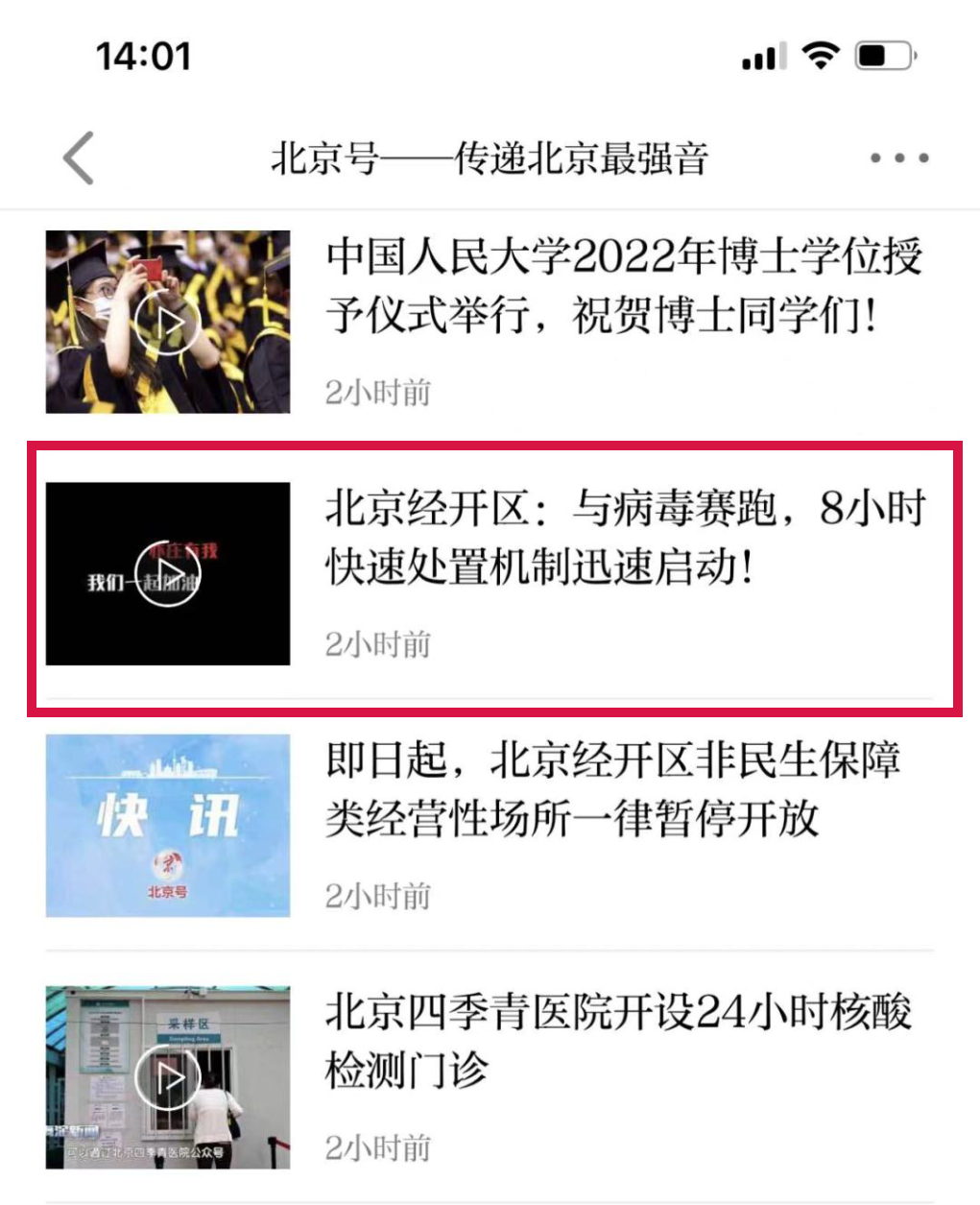This screenshot has width=980, height=1205.
Task: Open the three-dot overflow menu
Action: [x=898, y=158]
